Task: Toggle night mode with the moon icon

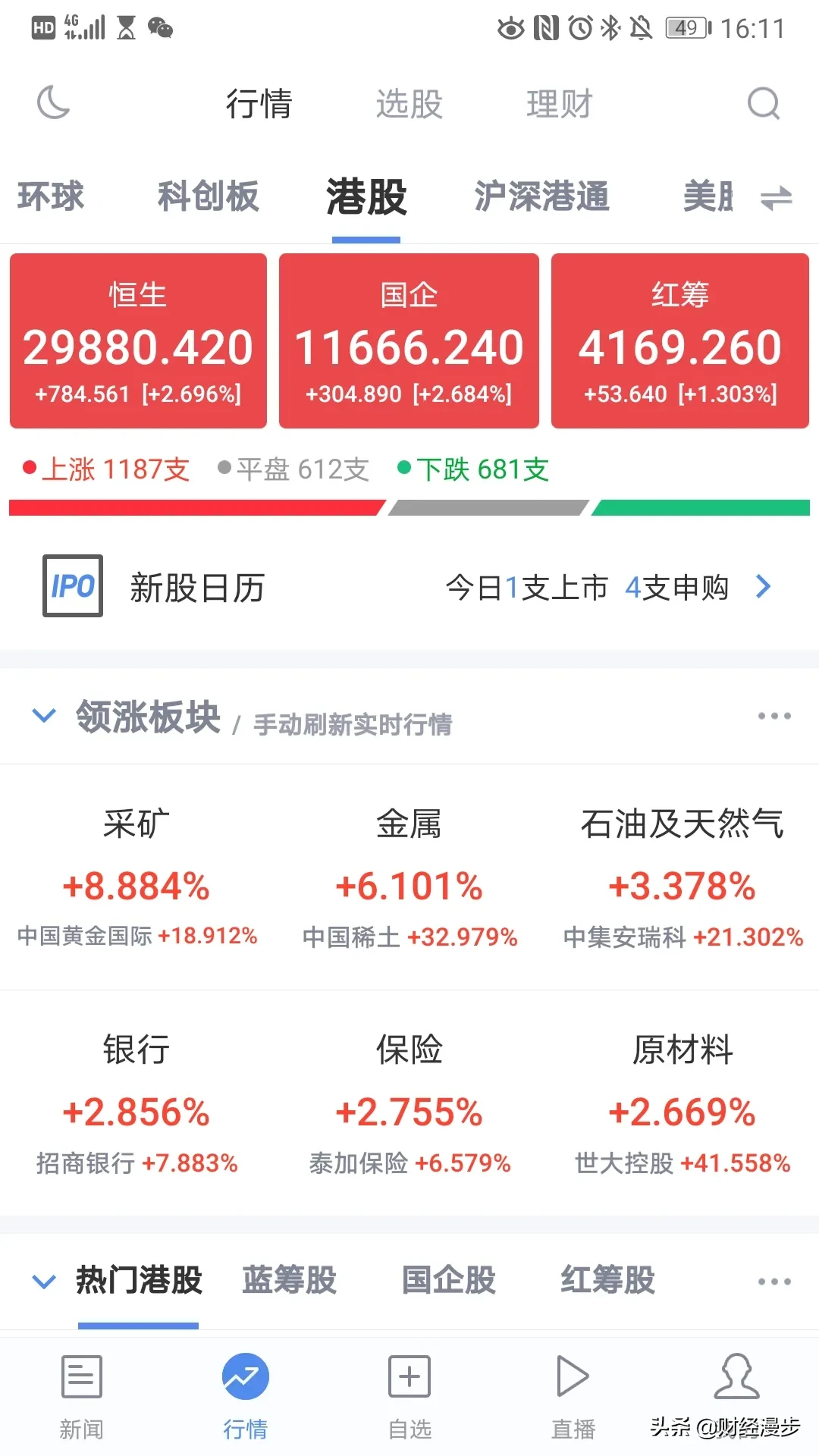Action: [53, 103]
